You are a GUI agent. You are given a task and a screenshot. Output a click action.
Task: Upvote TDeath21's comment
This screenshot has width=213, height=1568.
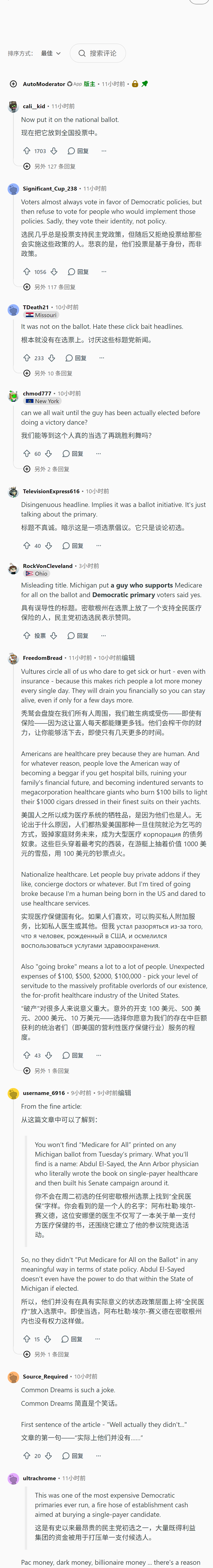pyautogui.click(x=27, y=358)
